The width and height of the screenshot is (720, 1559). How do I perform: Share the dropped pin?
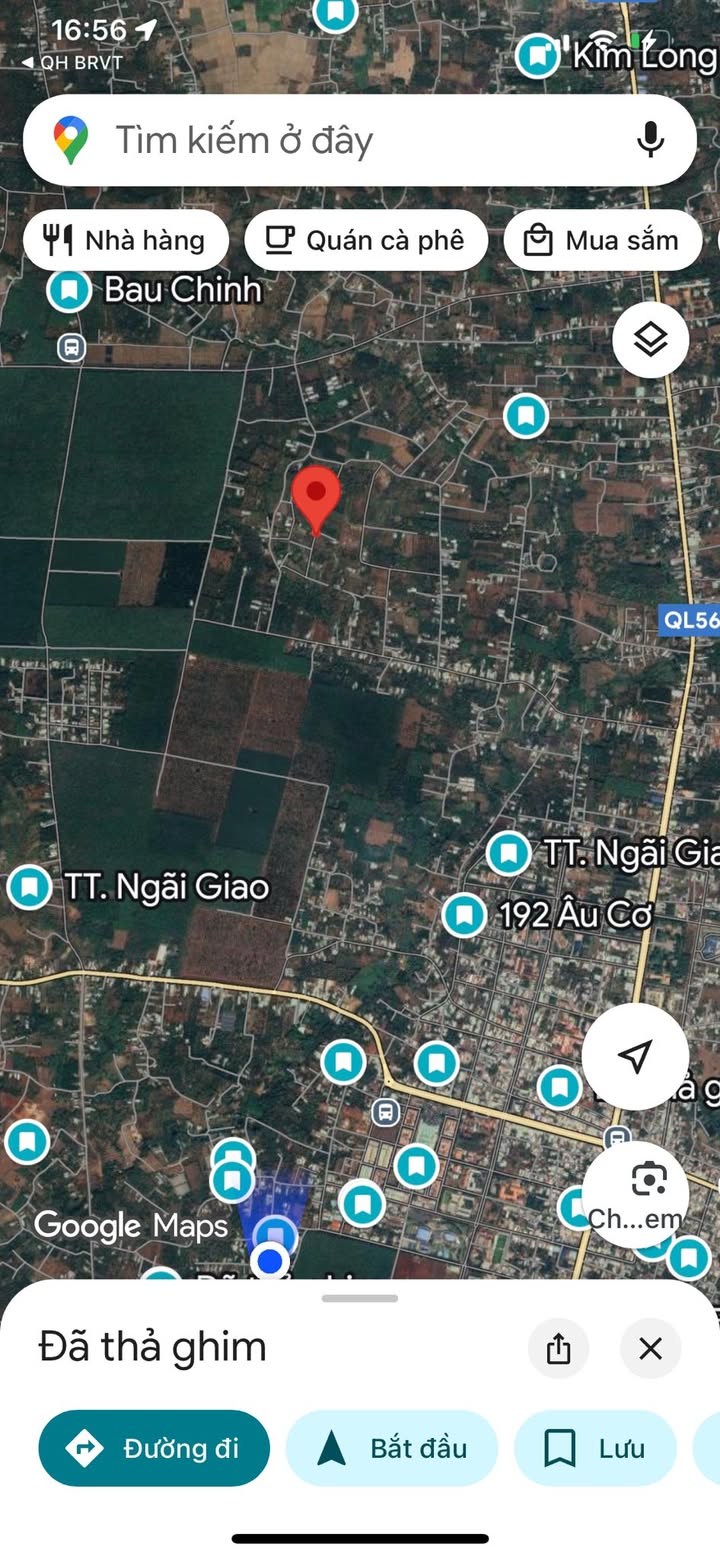point(558,1348)
